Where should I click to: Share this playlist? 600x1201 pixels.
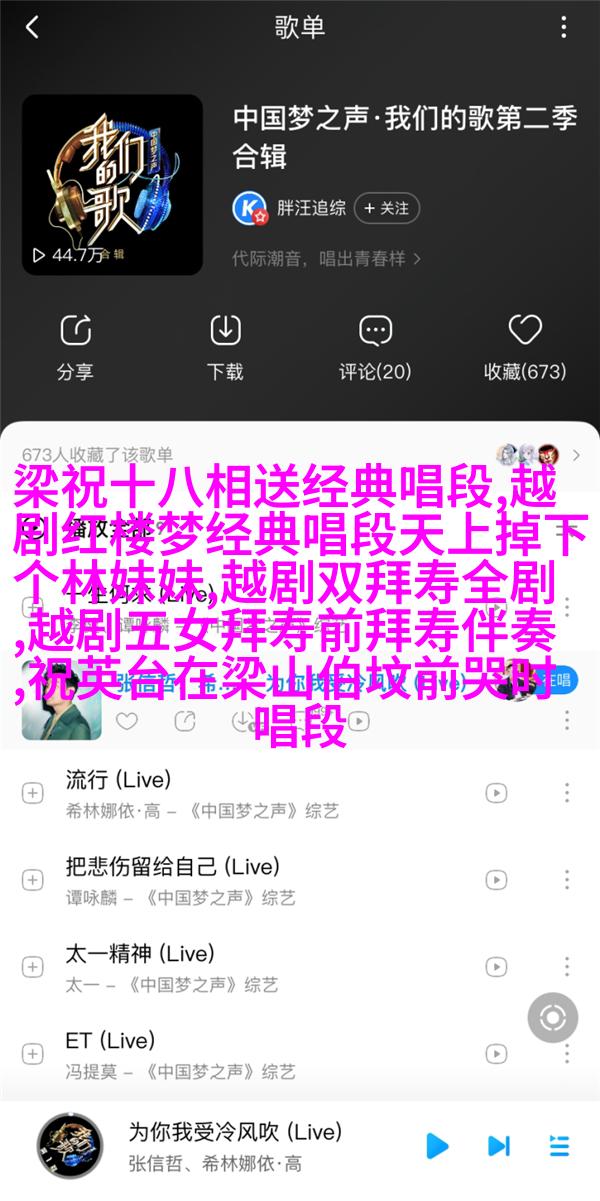[75, 346]
